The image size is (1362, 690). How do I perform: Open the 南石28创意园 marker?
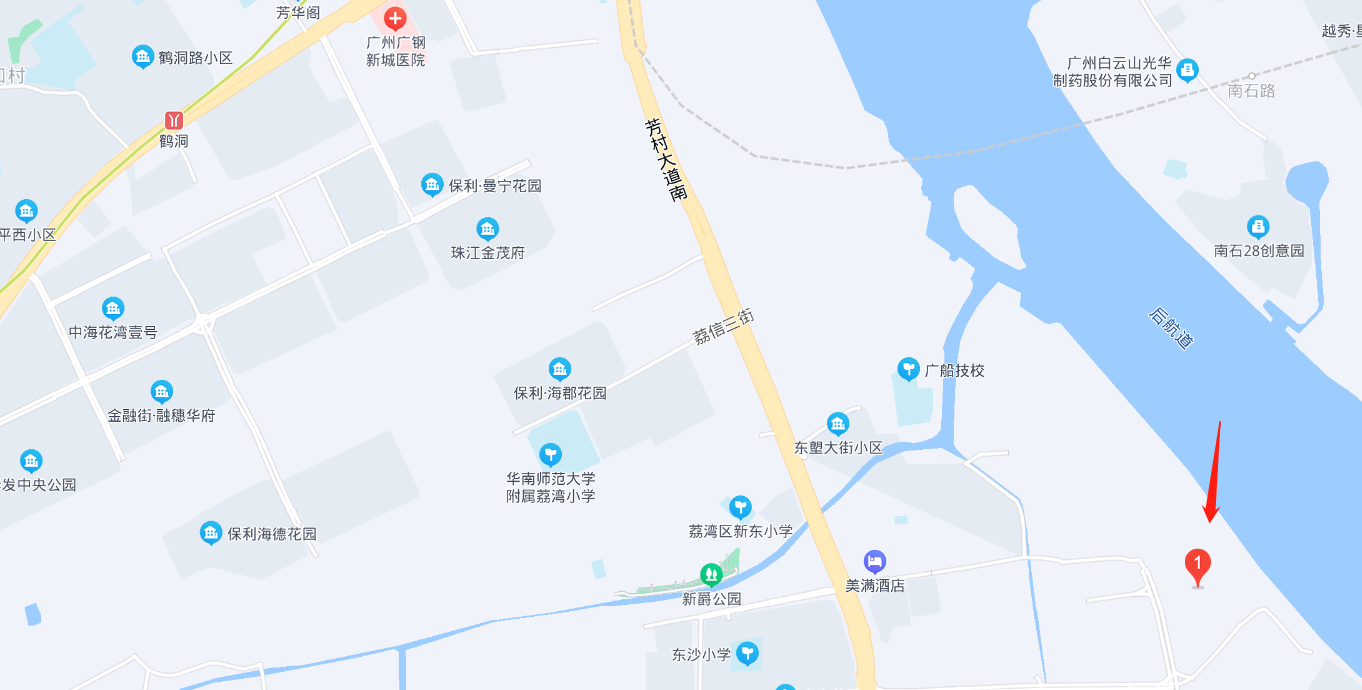tap(1259, 226)
